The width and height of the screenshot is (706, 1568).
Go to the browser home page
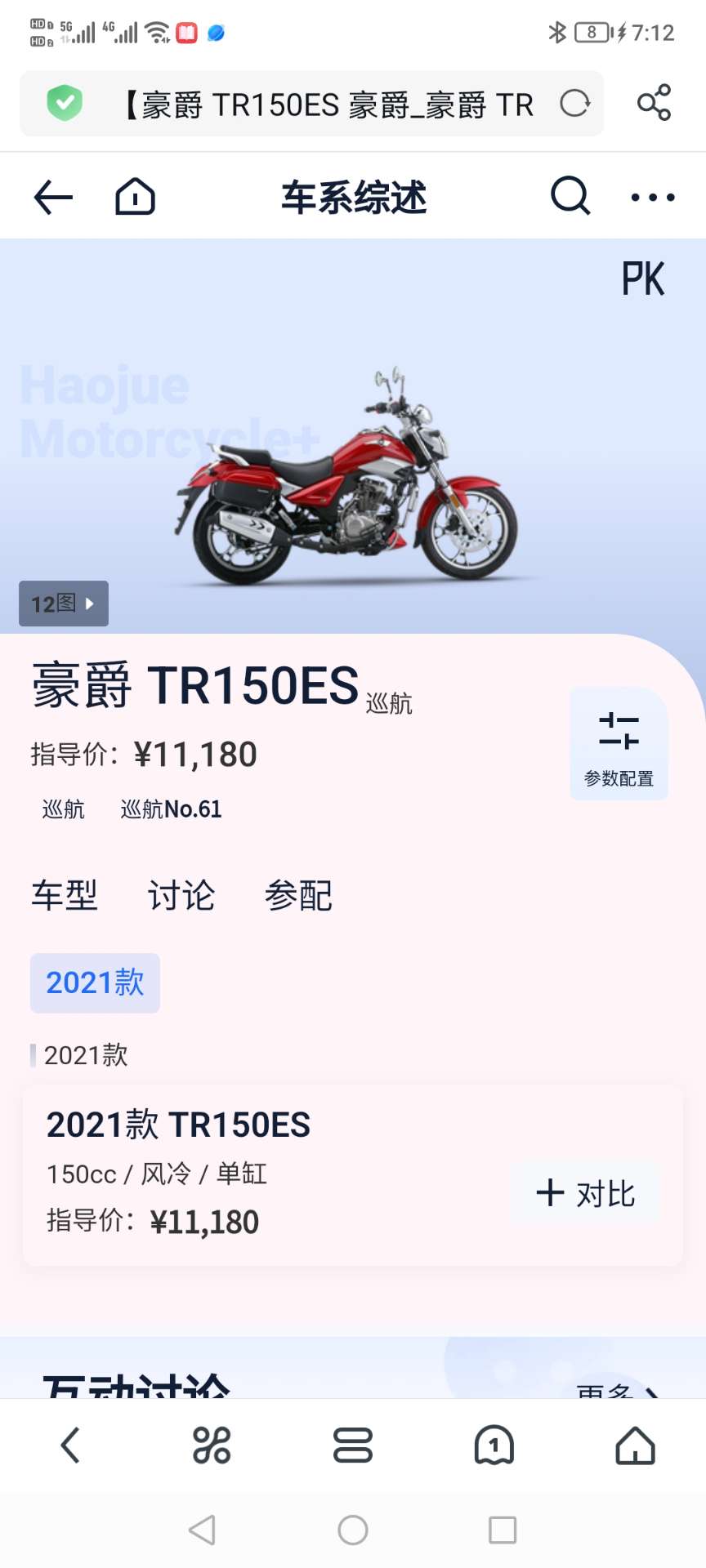[635, 1445]
